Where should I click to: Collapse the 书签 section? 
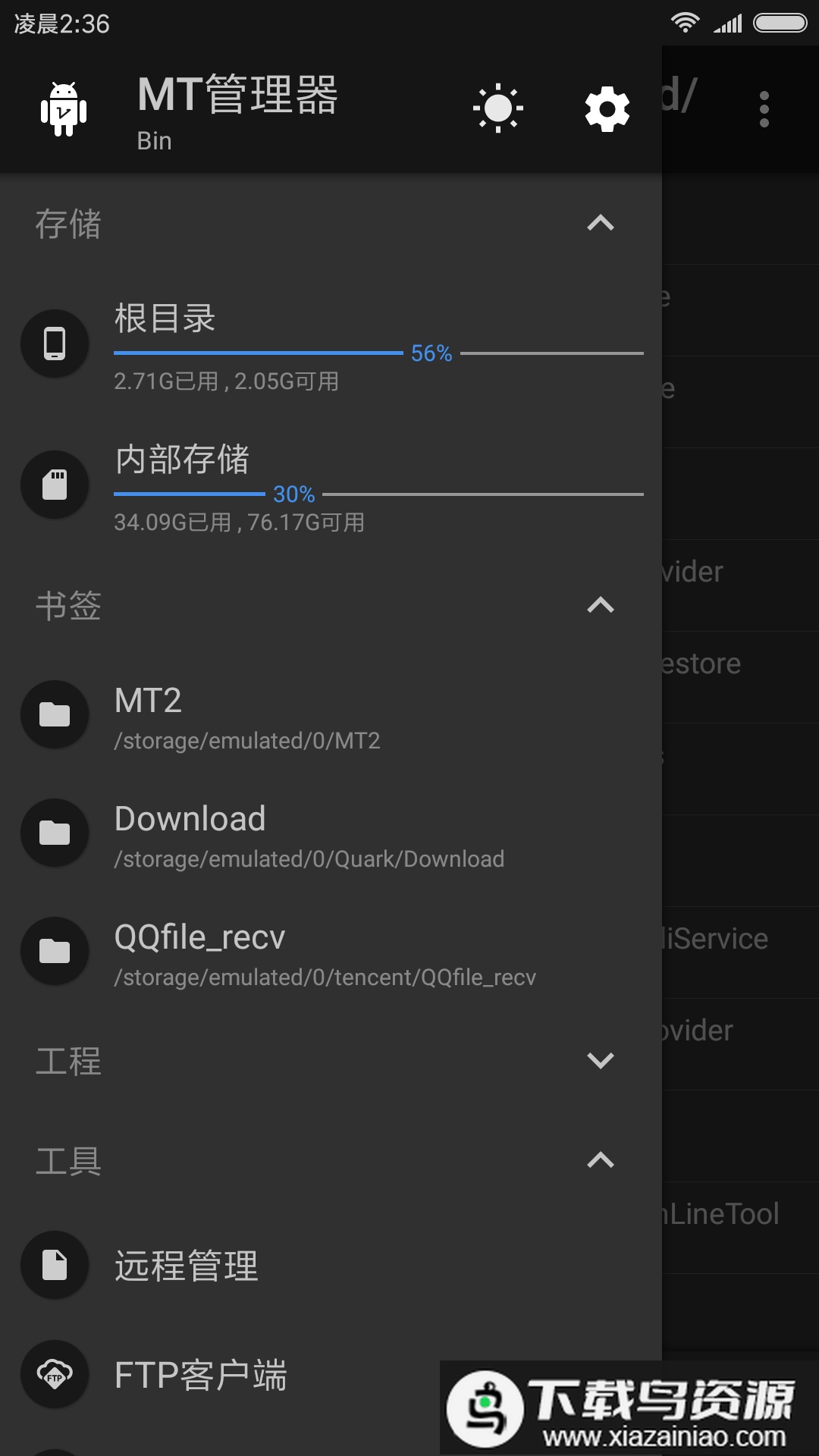tap(600, 605)
